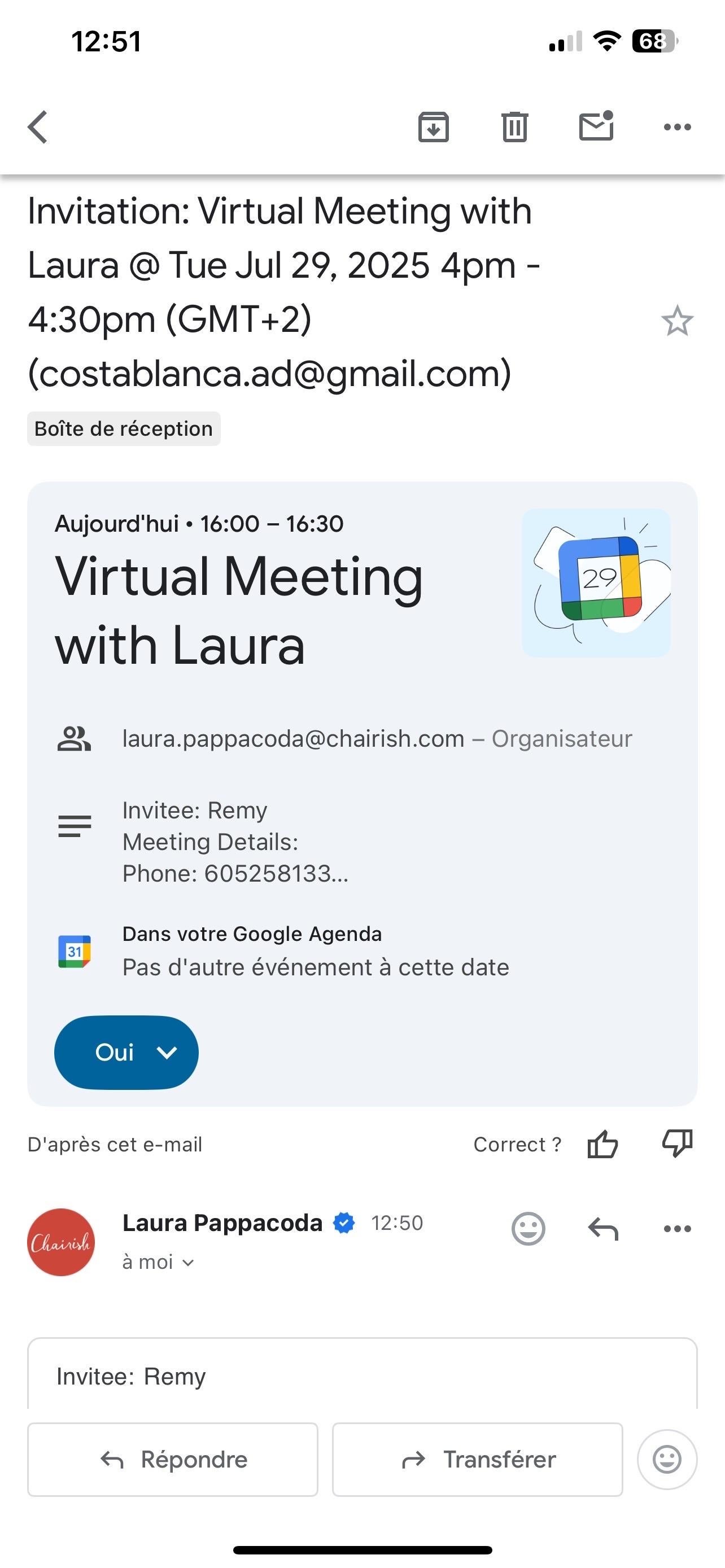The height and width of the screenshot is (1568, 725).
Task: Open Laura Pappacoda's Chairish avatar
Action: click(61, 1242)
